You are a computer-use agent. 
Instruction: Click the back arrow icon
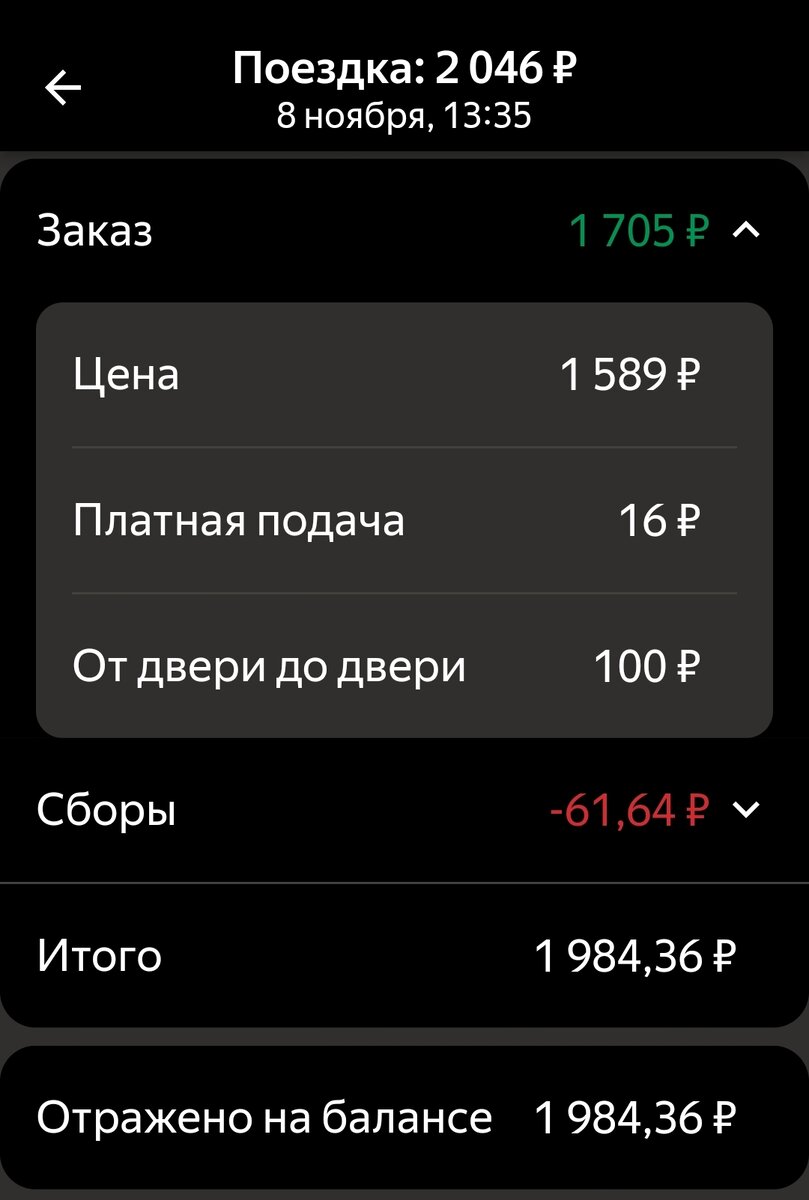tap(62, 85)
